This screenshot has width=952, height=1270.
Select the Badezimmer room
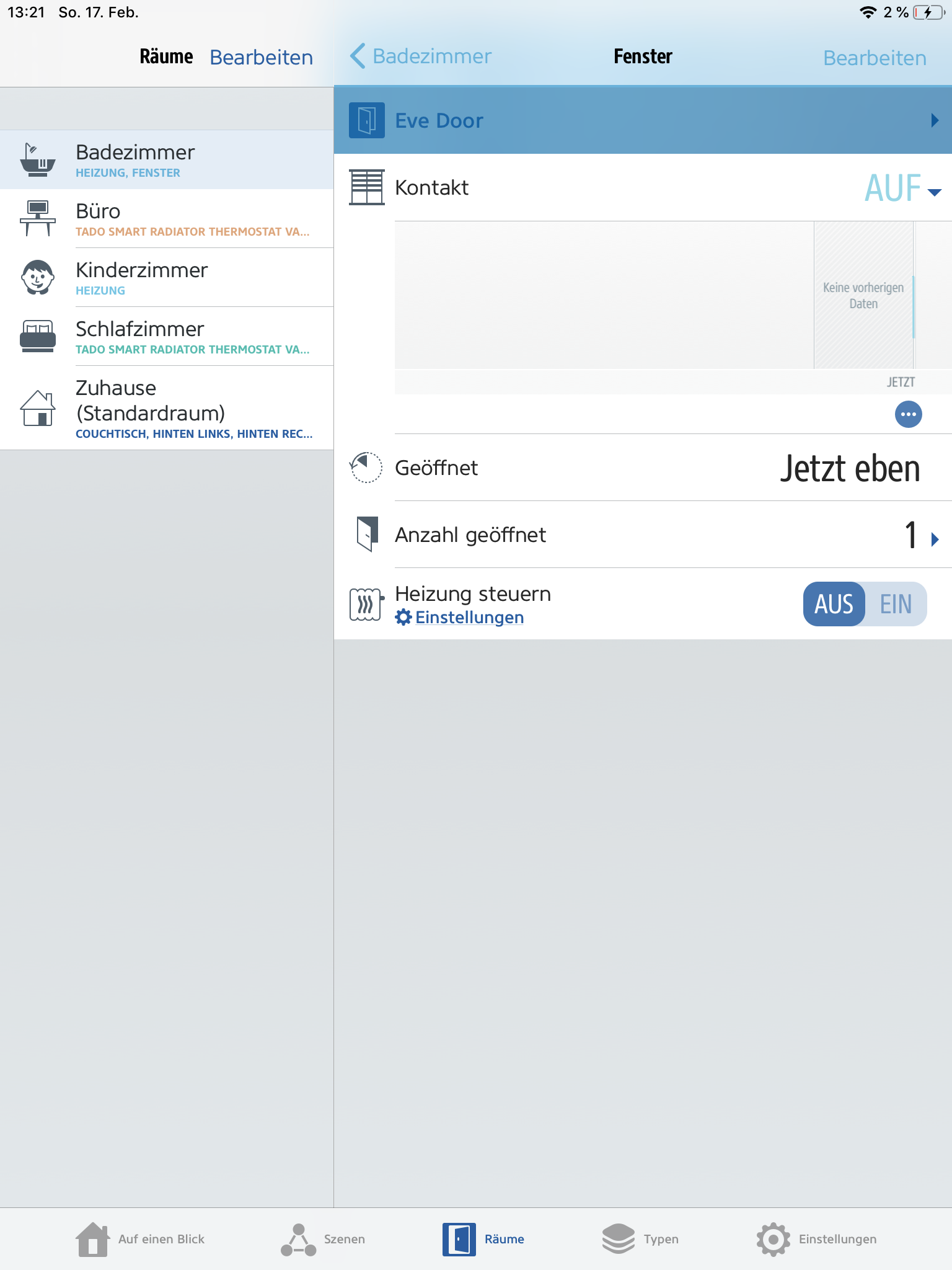166,160
